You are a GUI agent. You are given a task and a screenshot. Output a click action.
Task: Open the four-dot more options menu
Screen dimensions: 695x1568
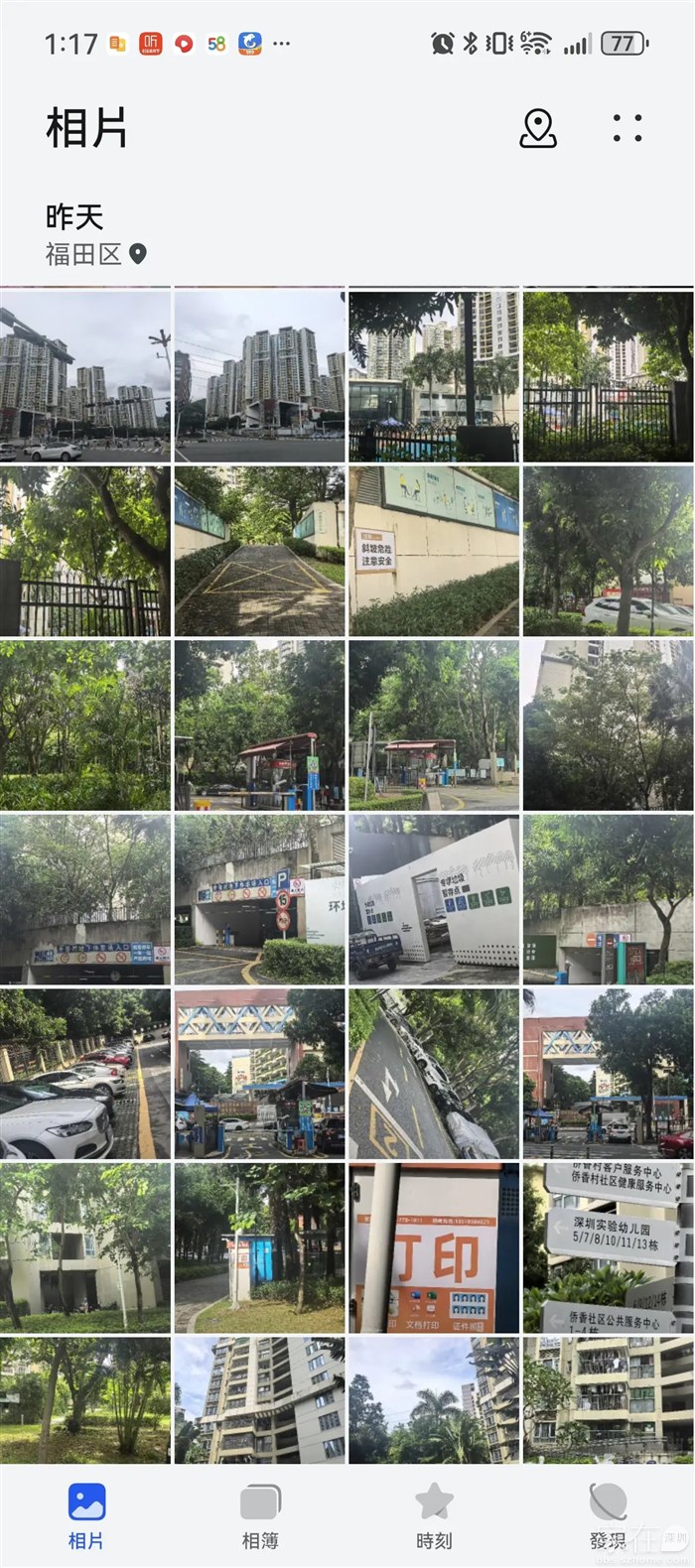click(x=626, y=128)
